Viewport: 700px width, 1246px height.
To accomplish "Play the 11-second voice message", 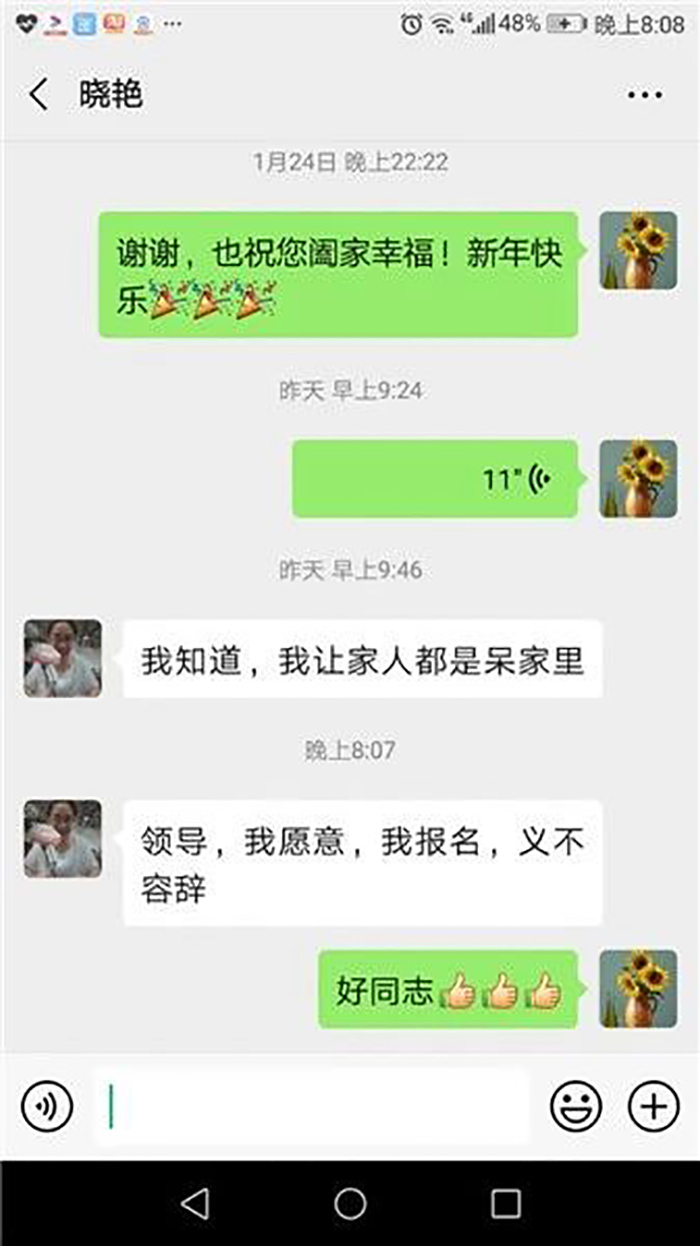I will (435, 479).
